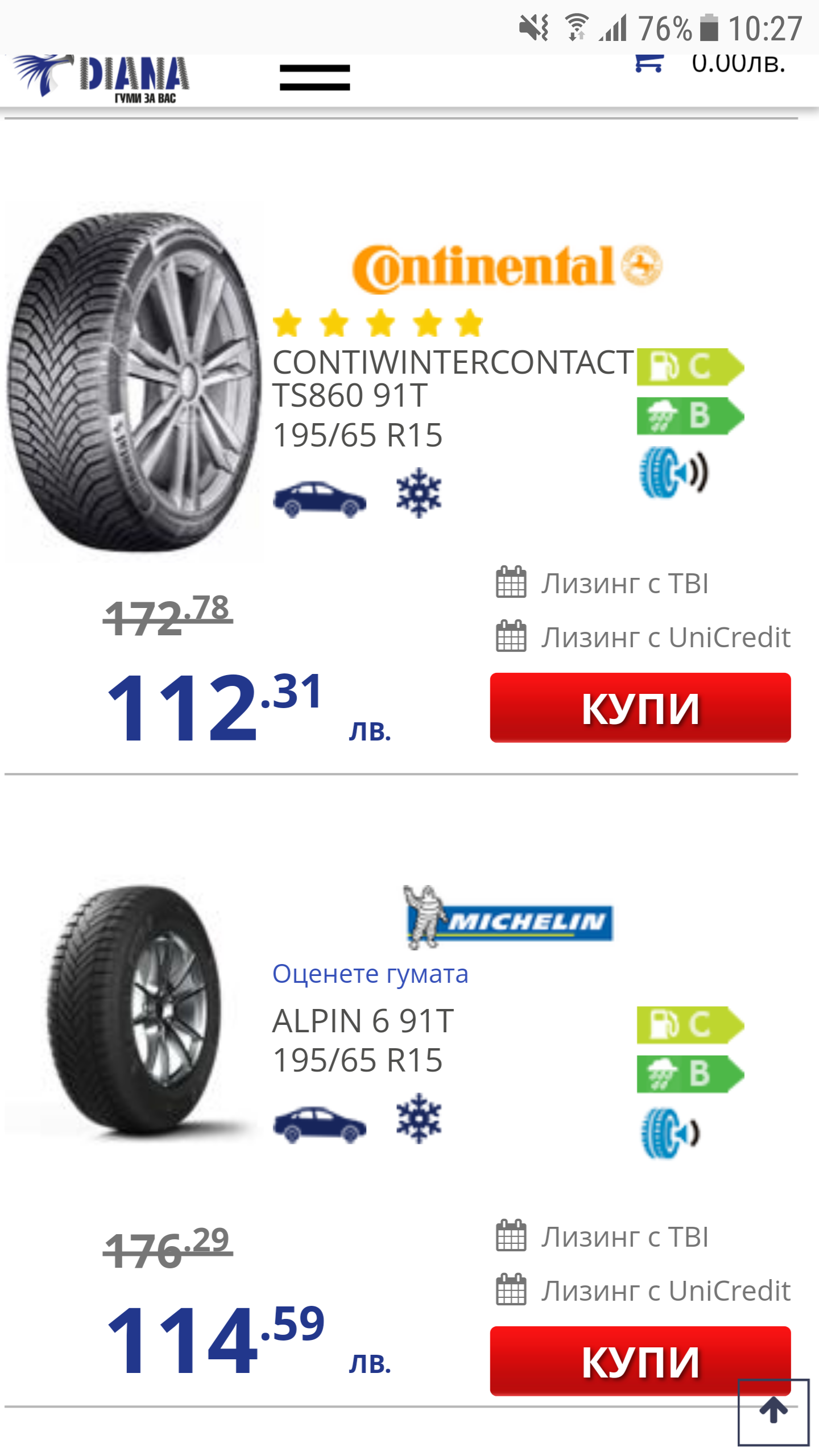Open the Continental TS860 tire image
The height and width of the screenshot is (1456, 819).
134,382
